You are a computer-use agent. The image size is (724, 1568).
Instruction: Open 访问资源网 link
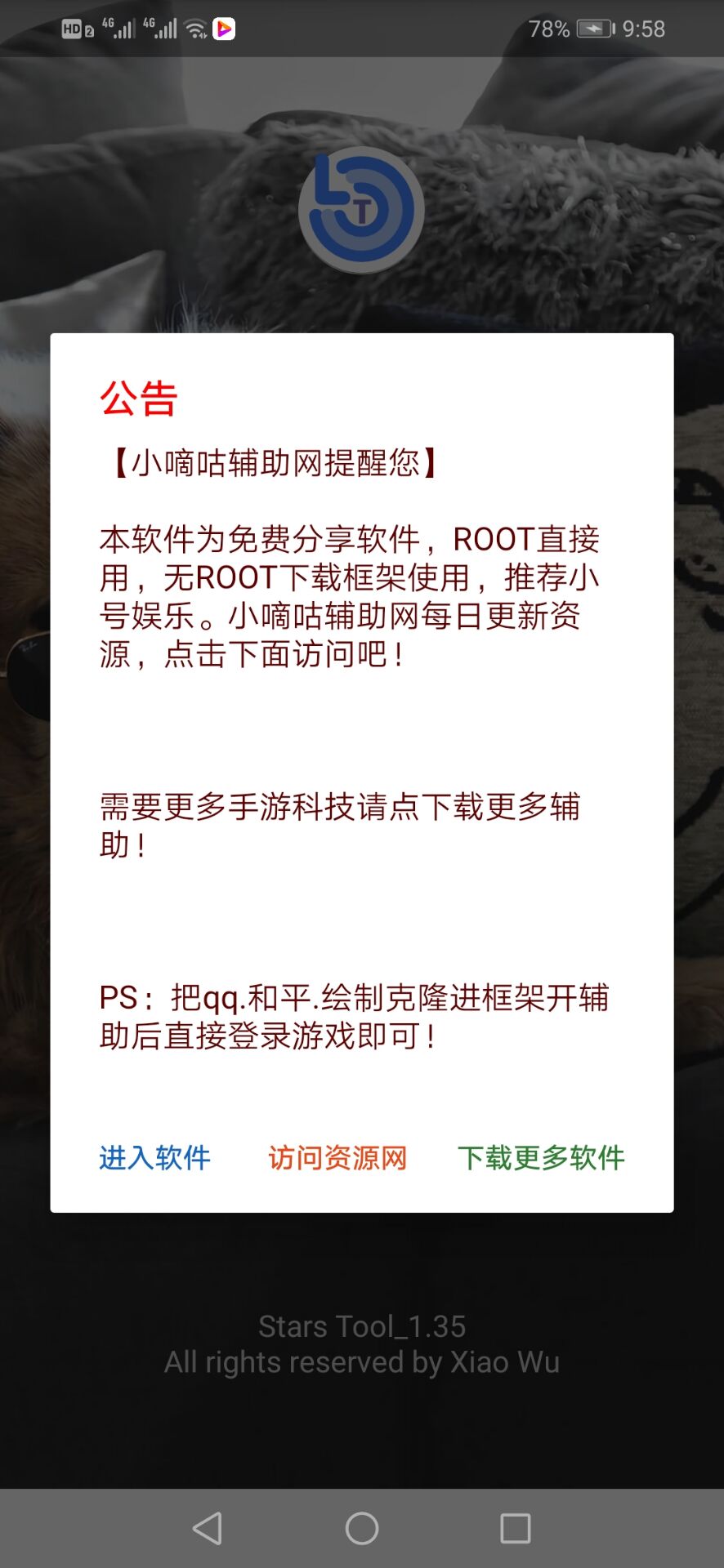tap(337, 1157)
